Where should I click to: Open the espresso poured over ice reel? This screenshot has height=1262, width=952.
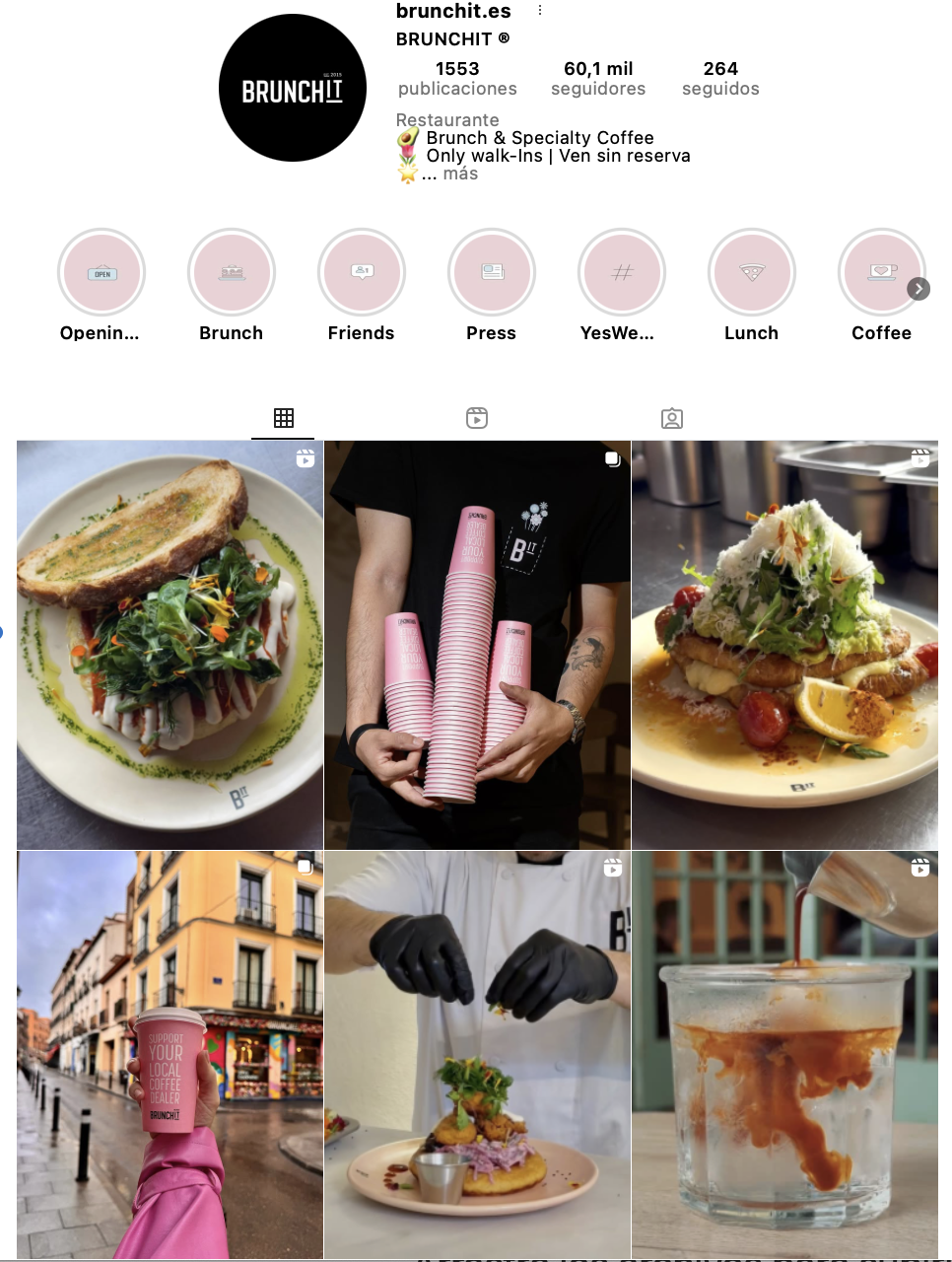click(784, 1055)
